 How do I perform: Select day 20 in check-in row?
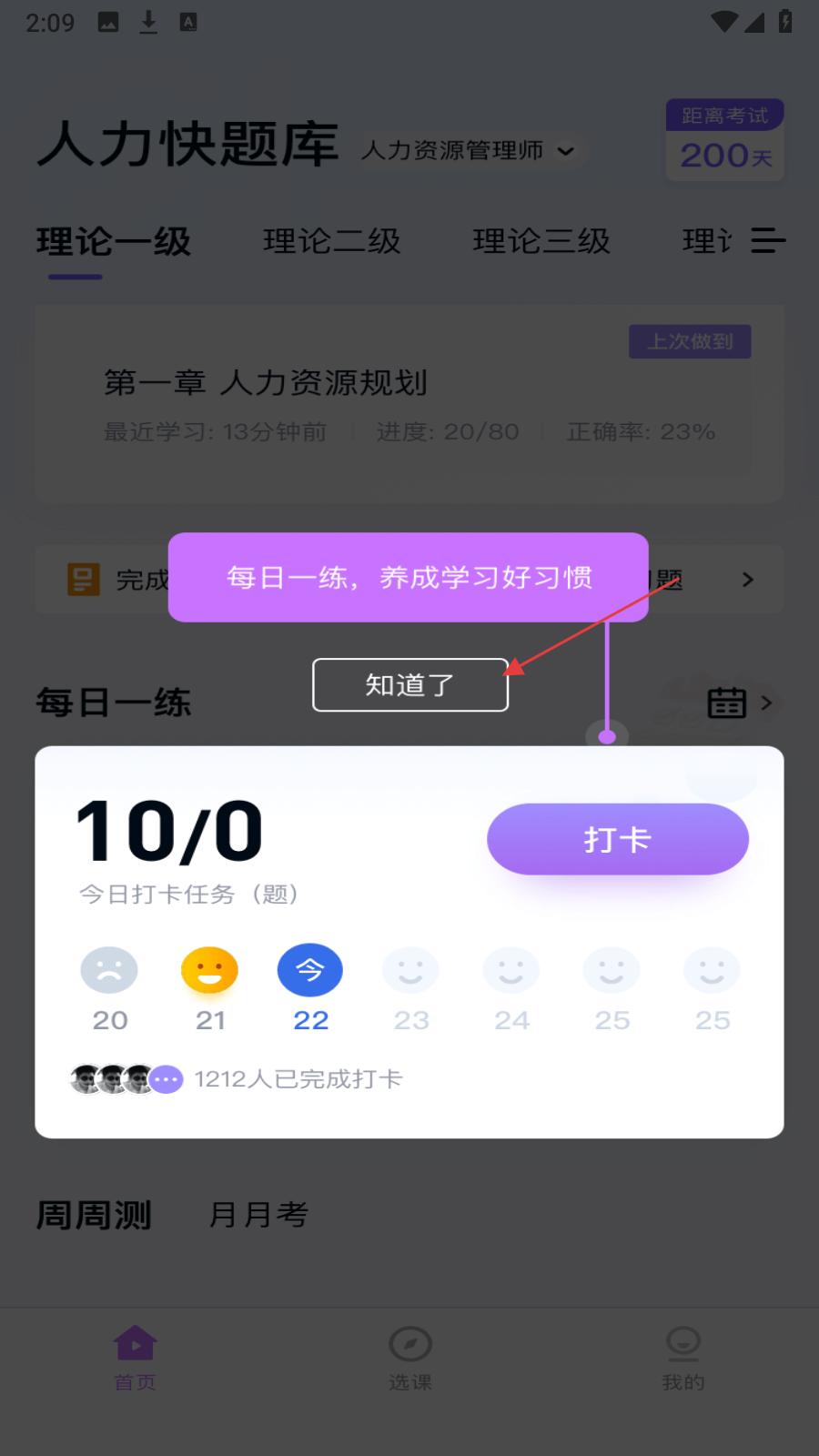(x=109, y=987)
